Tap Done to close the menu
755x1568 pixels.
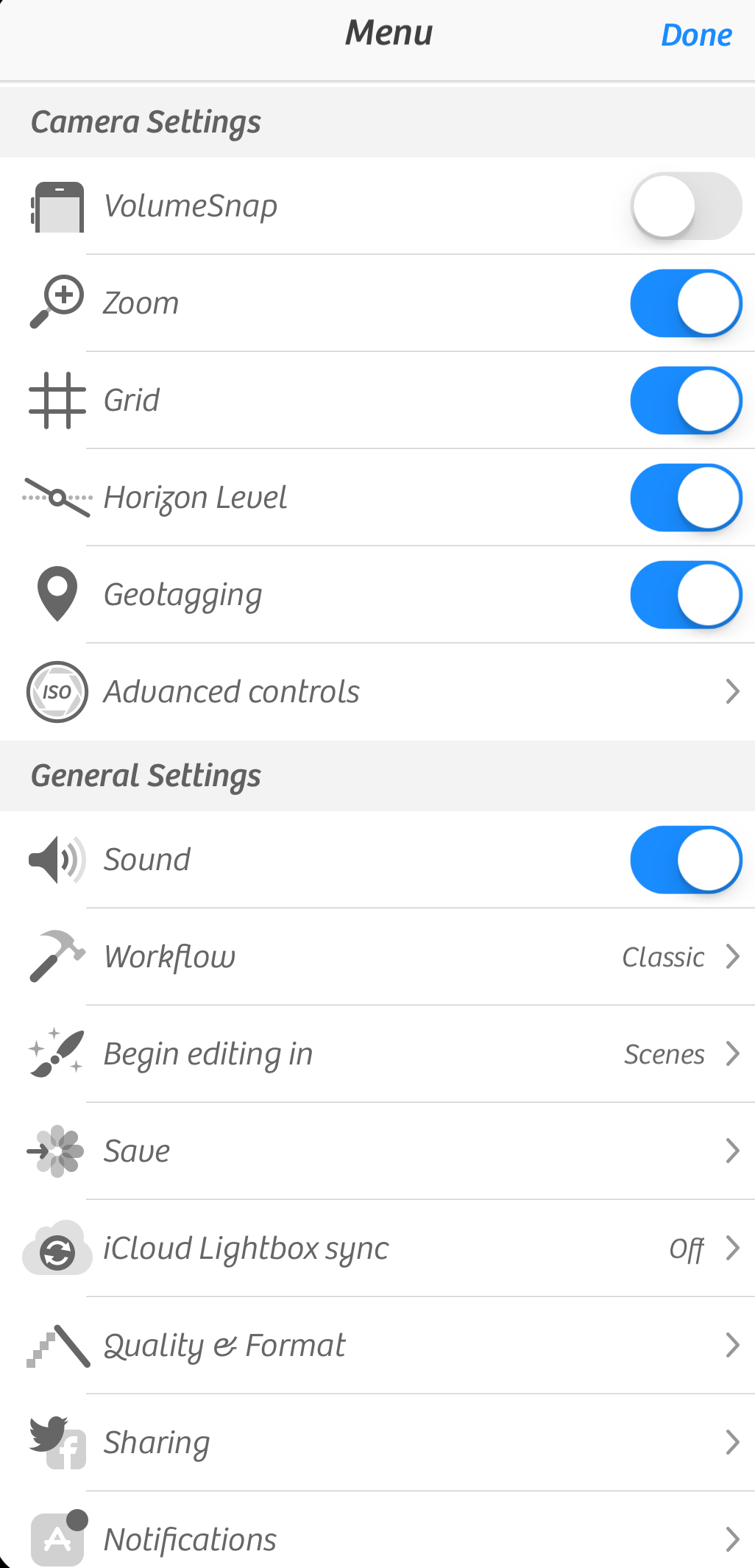pyautogui.click(x=696, y=35)
